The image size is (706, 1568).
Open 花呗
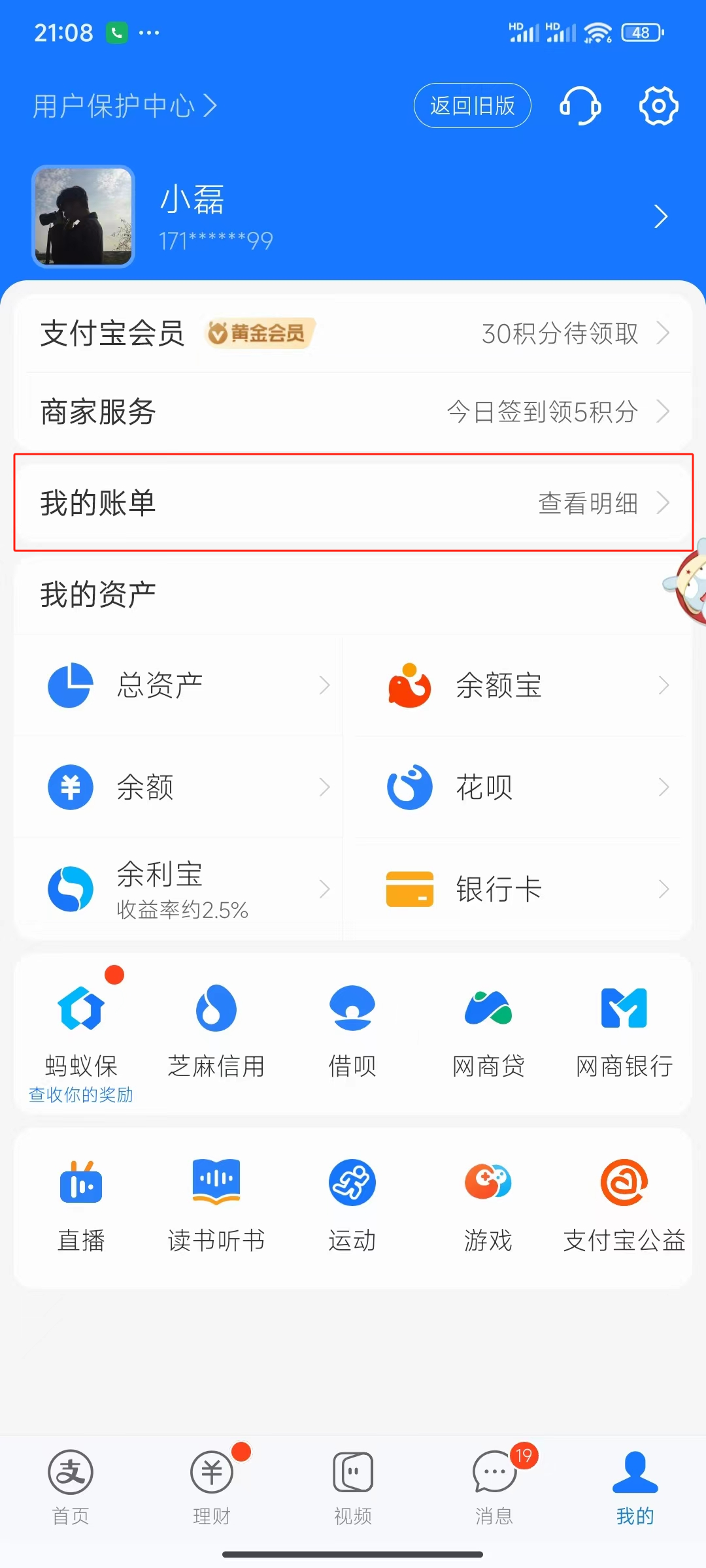(x=518, y=787)
